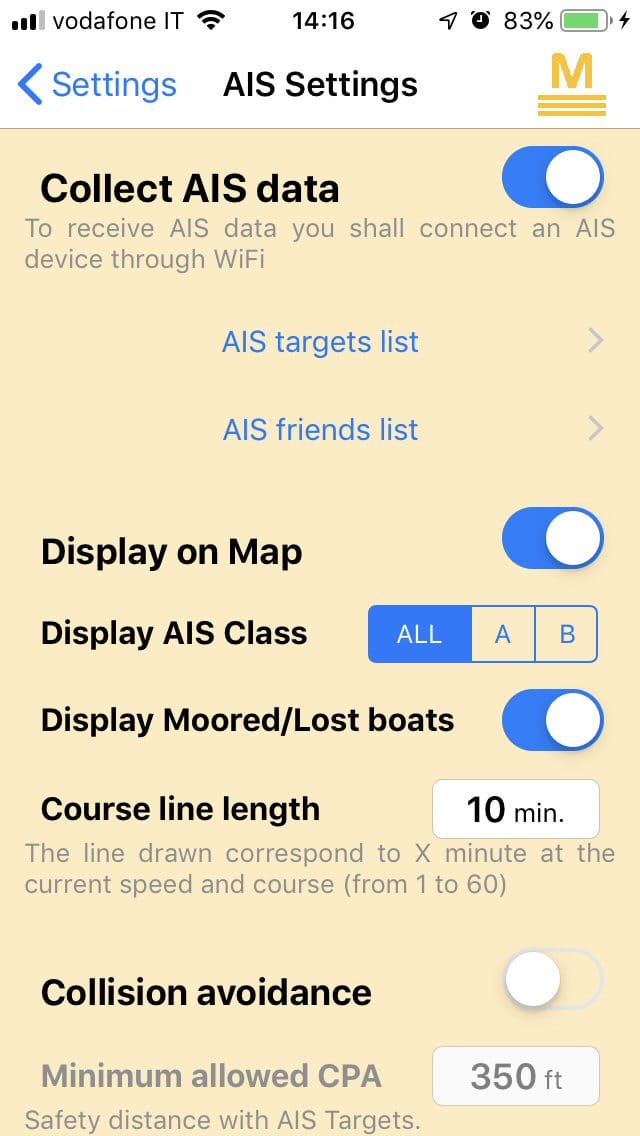This screenshot has height=1136, width=640.
Task: Disable Display on Map
Action: [552, 538]
